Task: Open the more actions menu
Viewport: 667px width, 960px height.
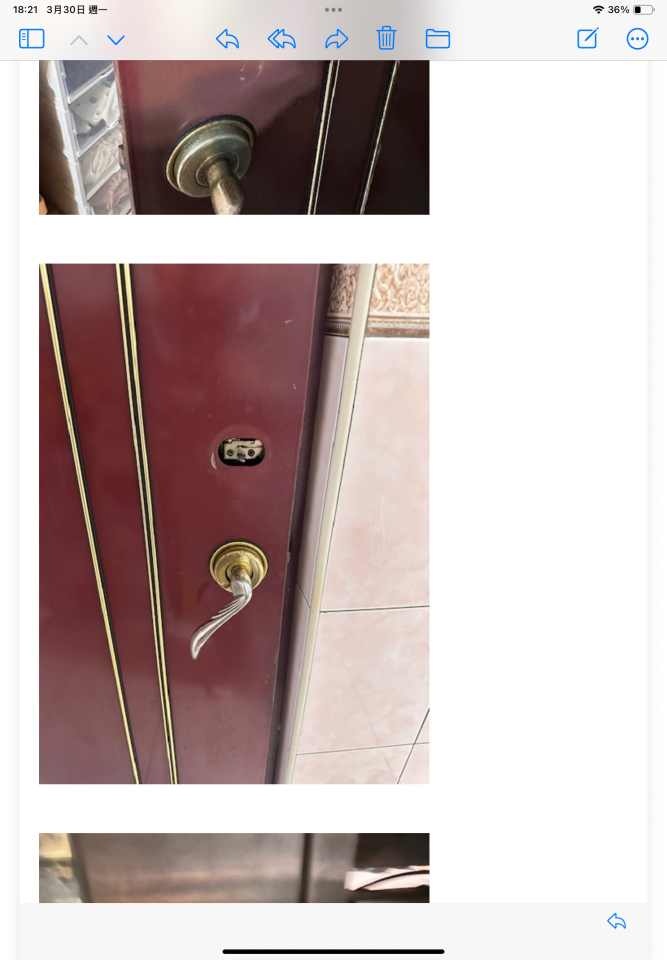Action: pyautogui.click(x=637, y=39)
